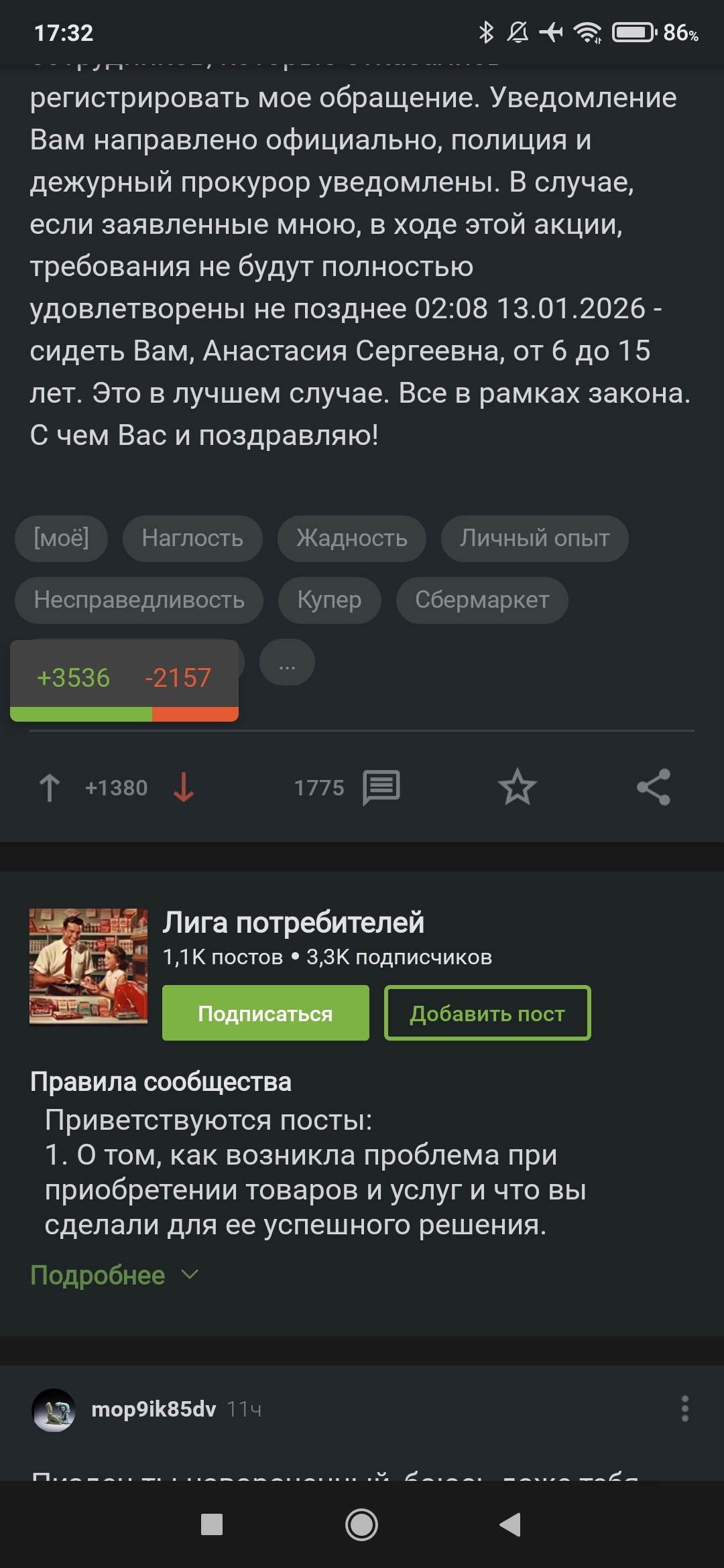The height and width of the screenshot is (1568, 724).
Task: Upvote the post with the up arrow
Action: point(50,787)
